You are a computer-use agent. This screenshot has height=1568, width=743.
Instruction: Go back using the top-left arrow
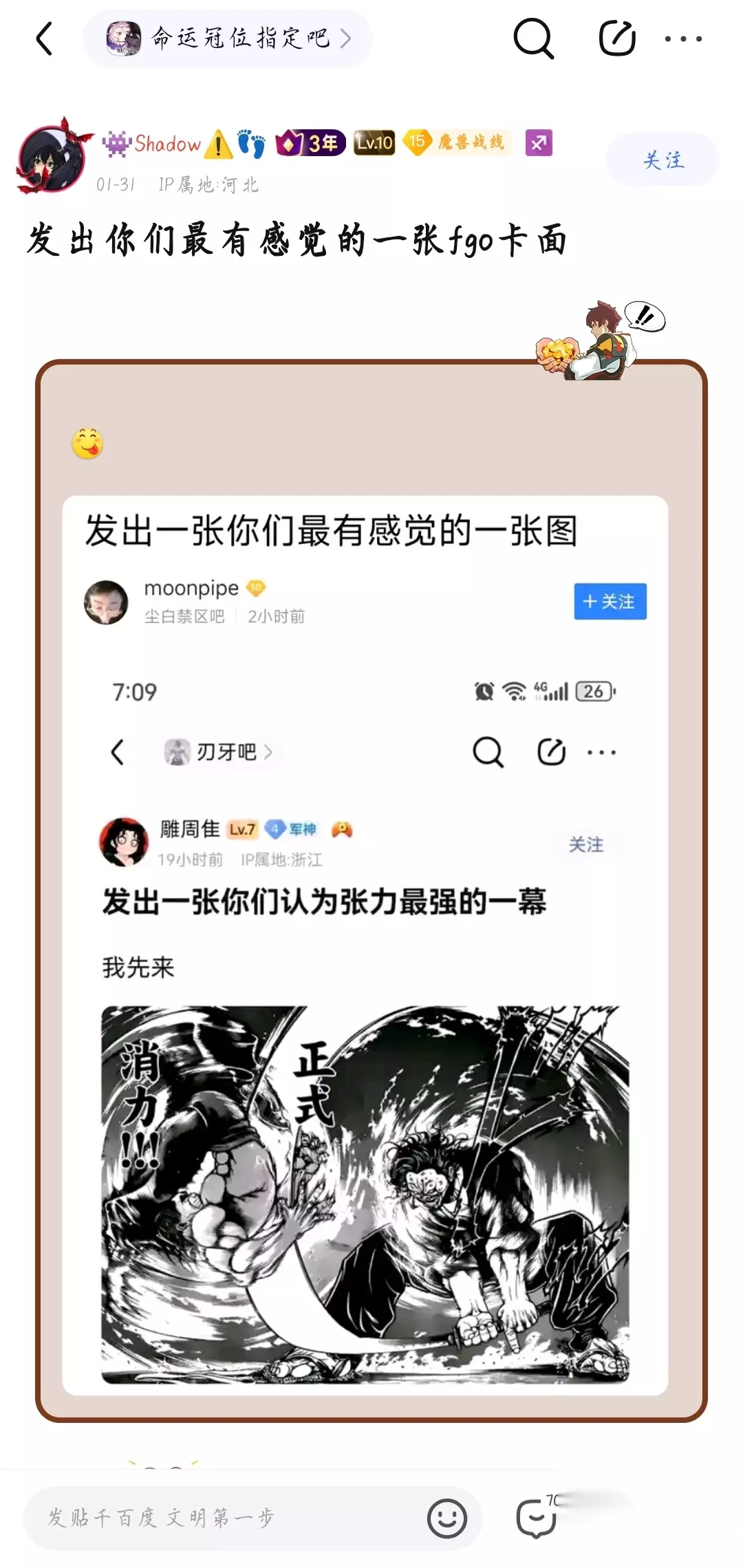[45, 39]
